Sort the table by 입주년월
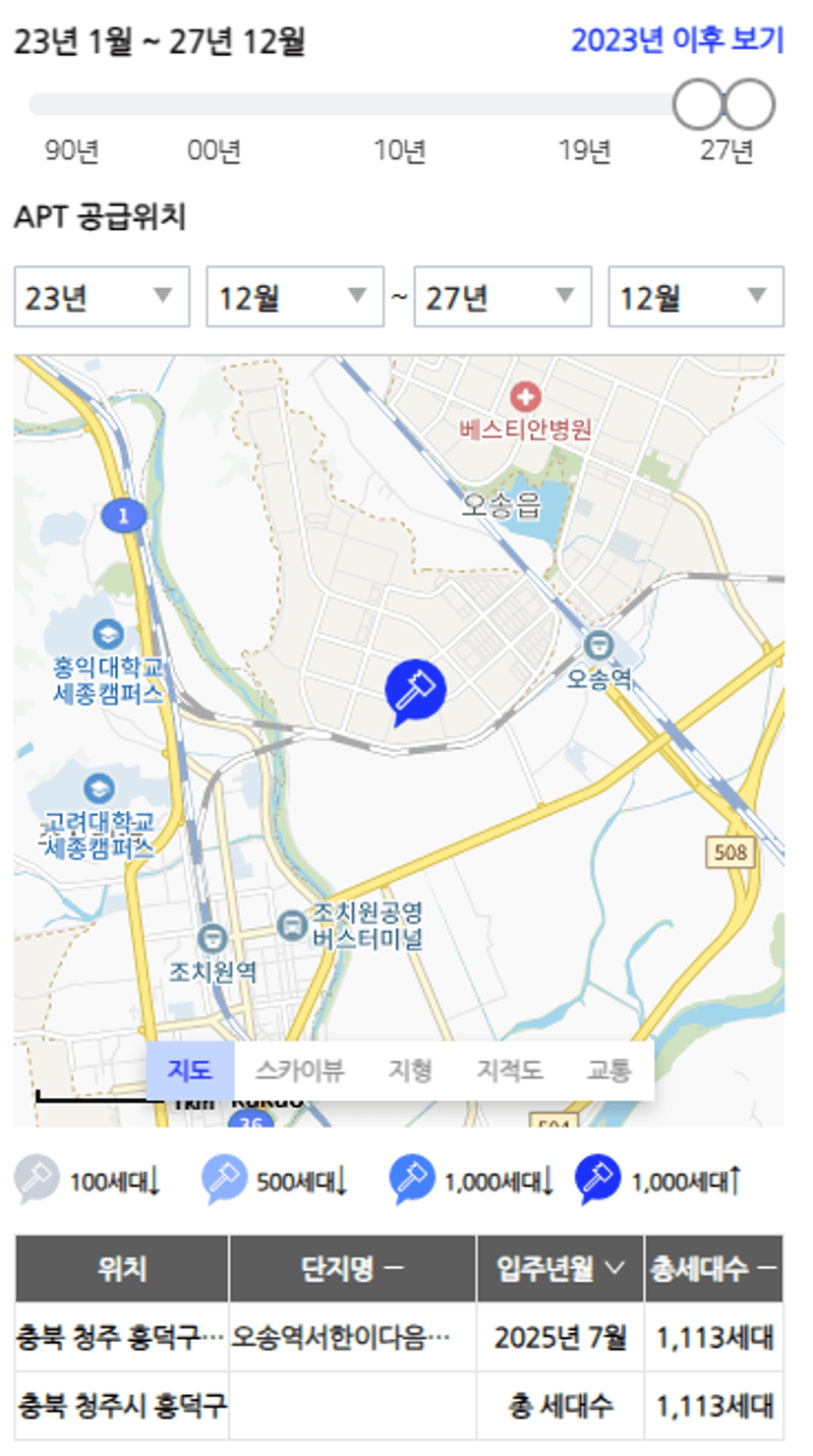The height and width of the screenshot is (1456, 813). pos(559,1268)
